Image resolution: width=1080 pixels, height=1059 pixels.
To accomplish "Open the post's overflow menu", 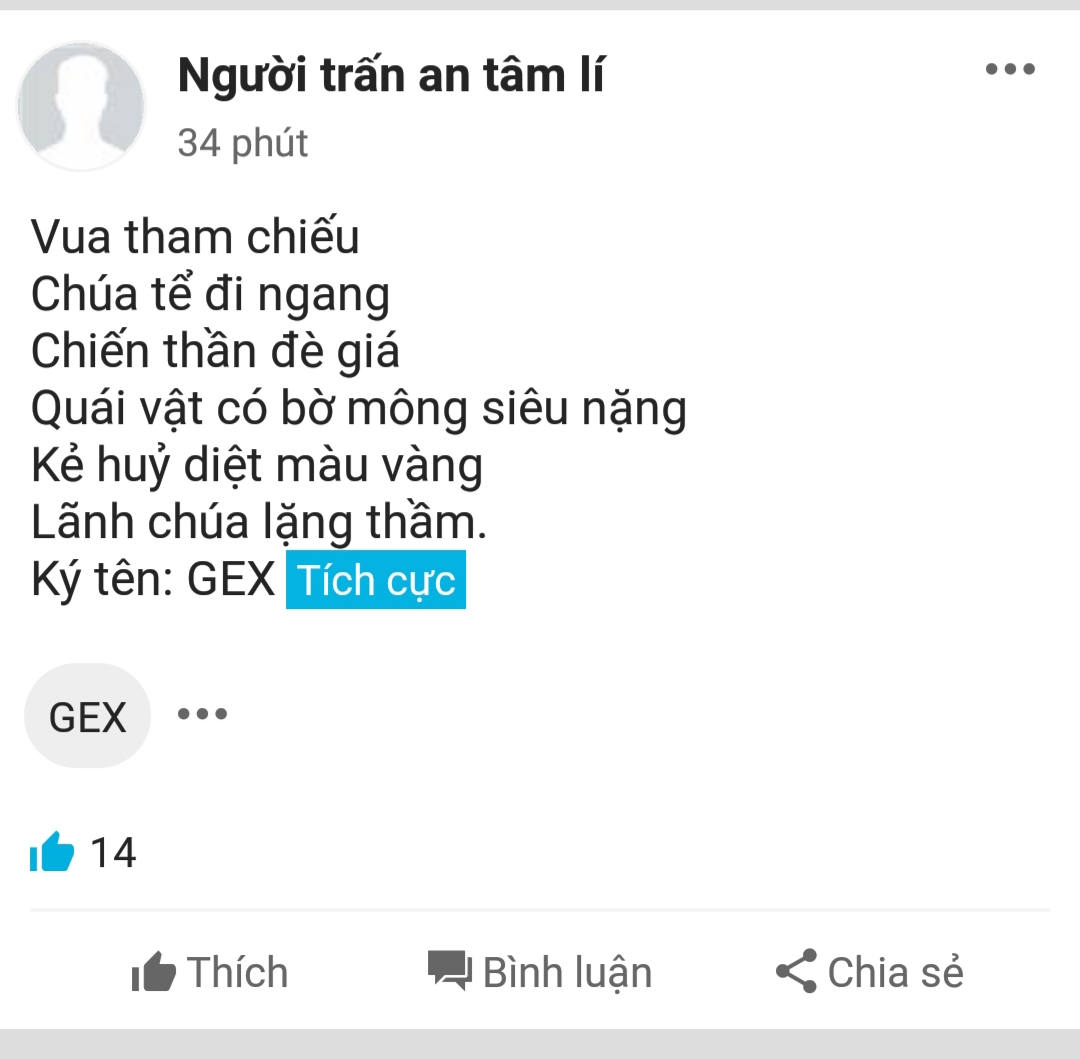I will [1010, 70].
